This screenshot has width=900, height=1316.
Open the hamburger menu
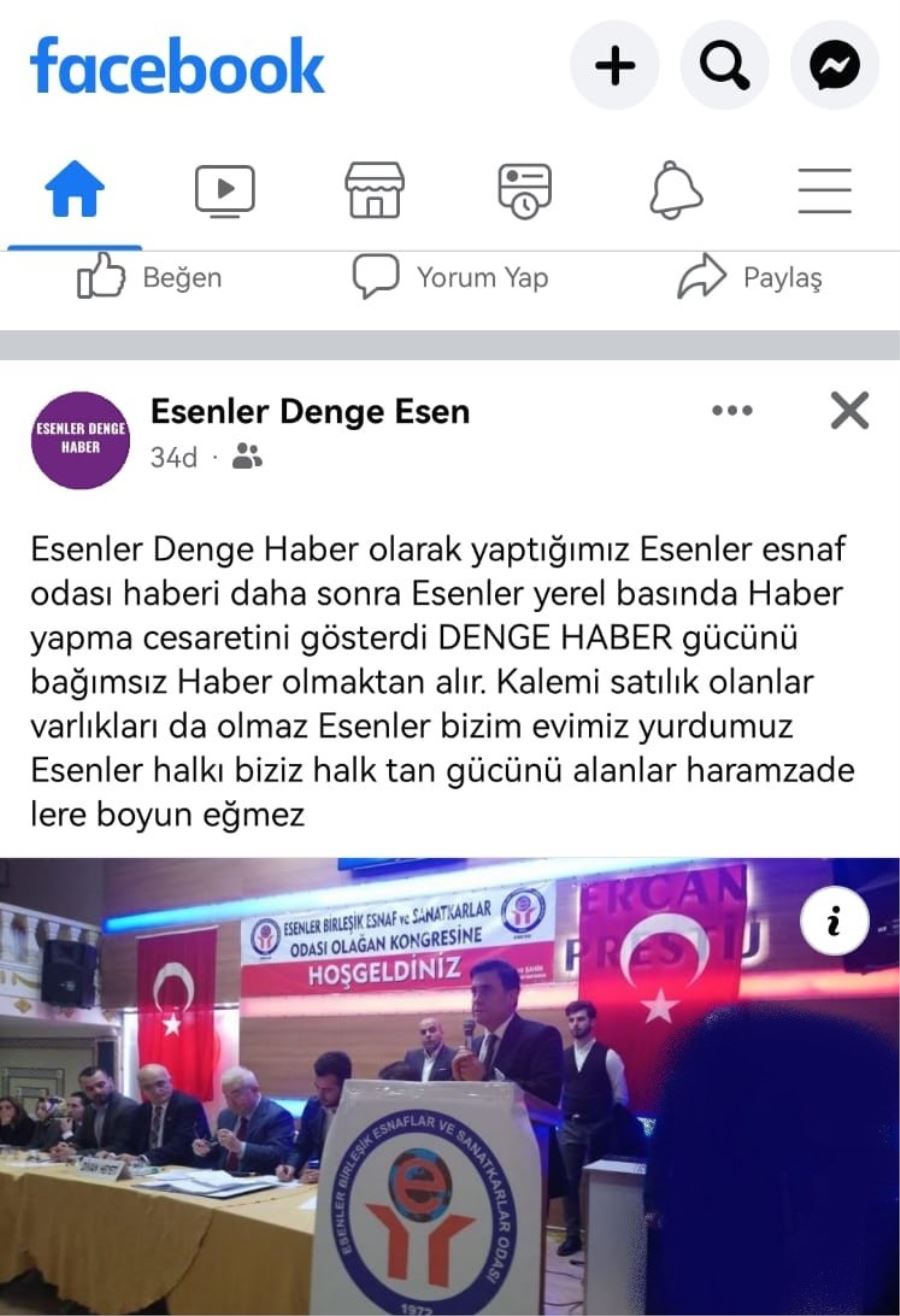[824, 189]
